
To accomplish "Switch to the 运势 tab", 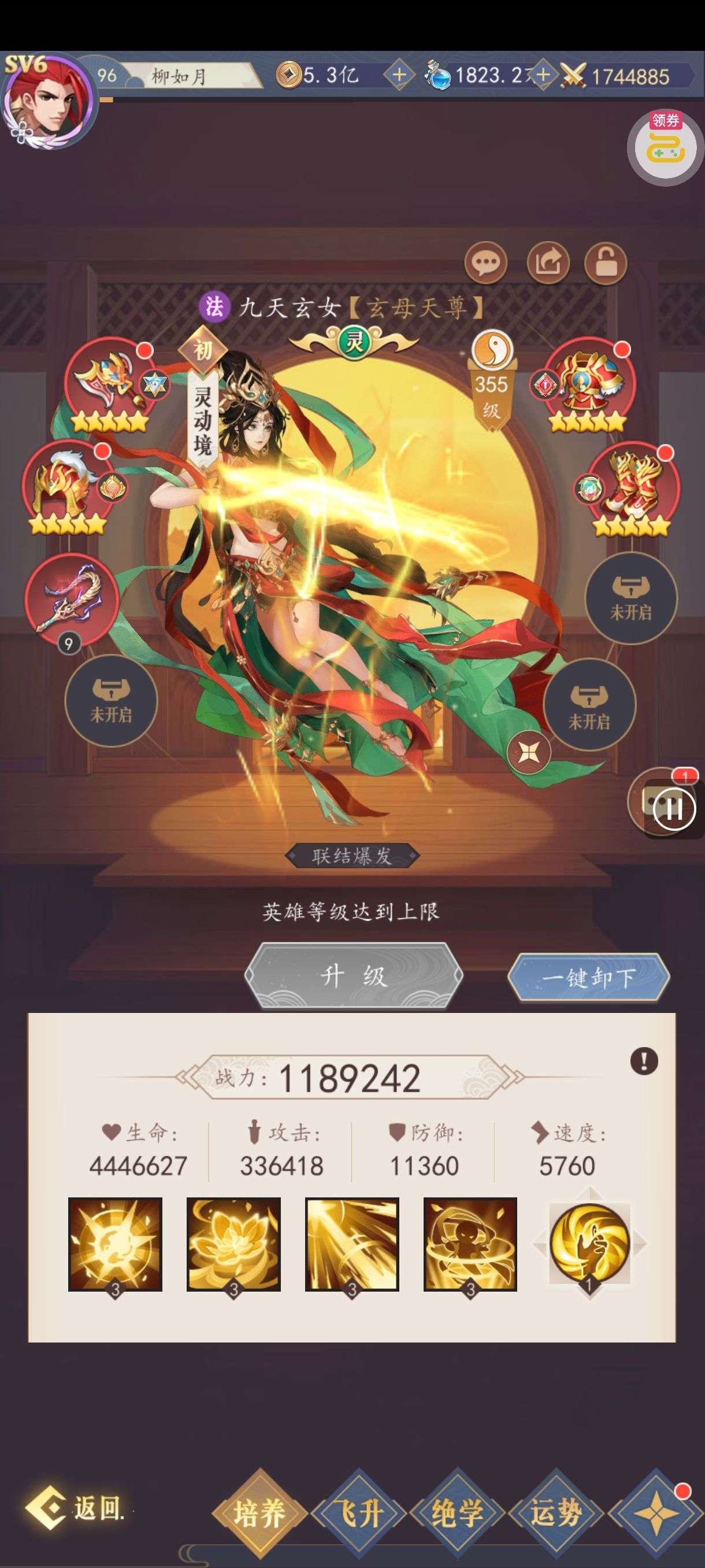I will coord(555,1513).
